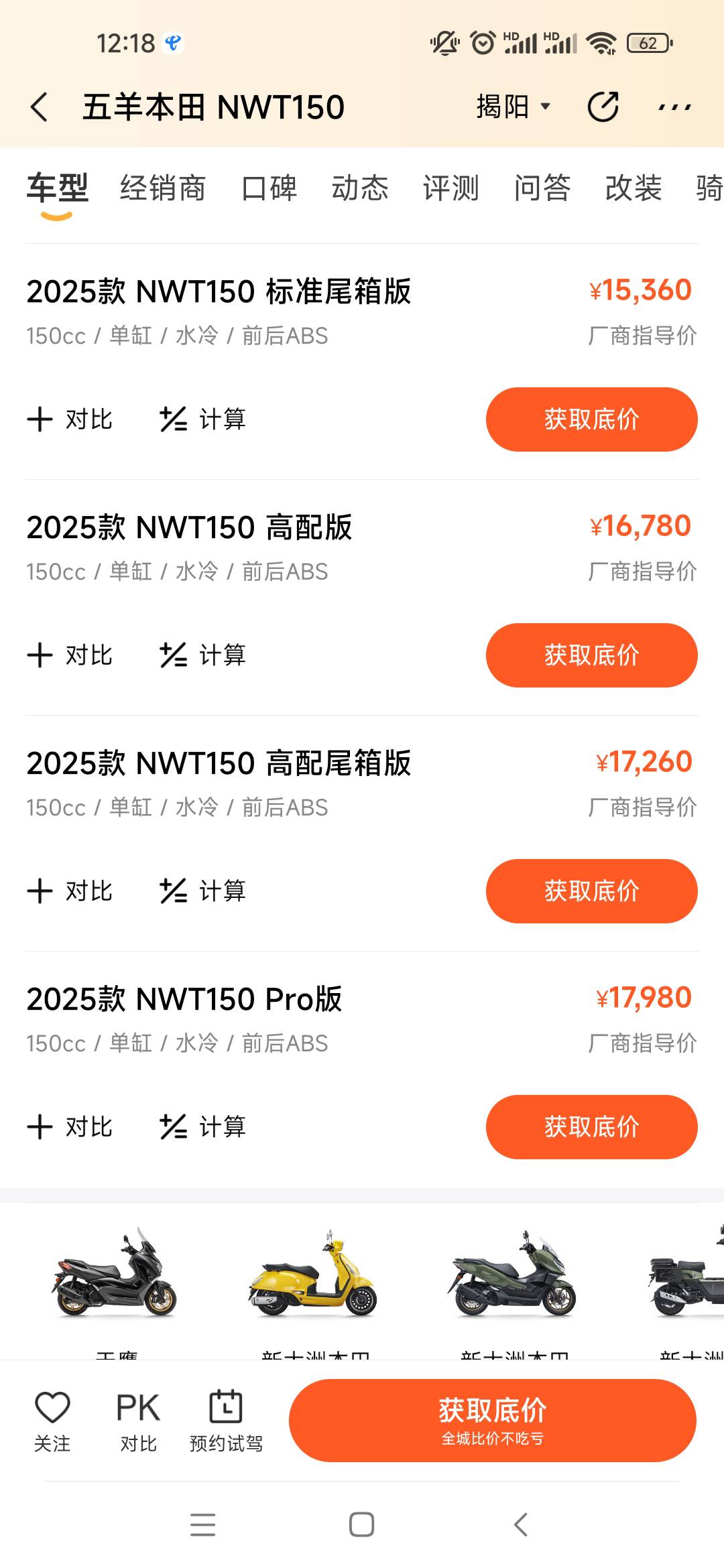
Task: Share this motorcycle page
Action: coord(603,107)
